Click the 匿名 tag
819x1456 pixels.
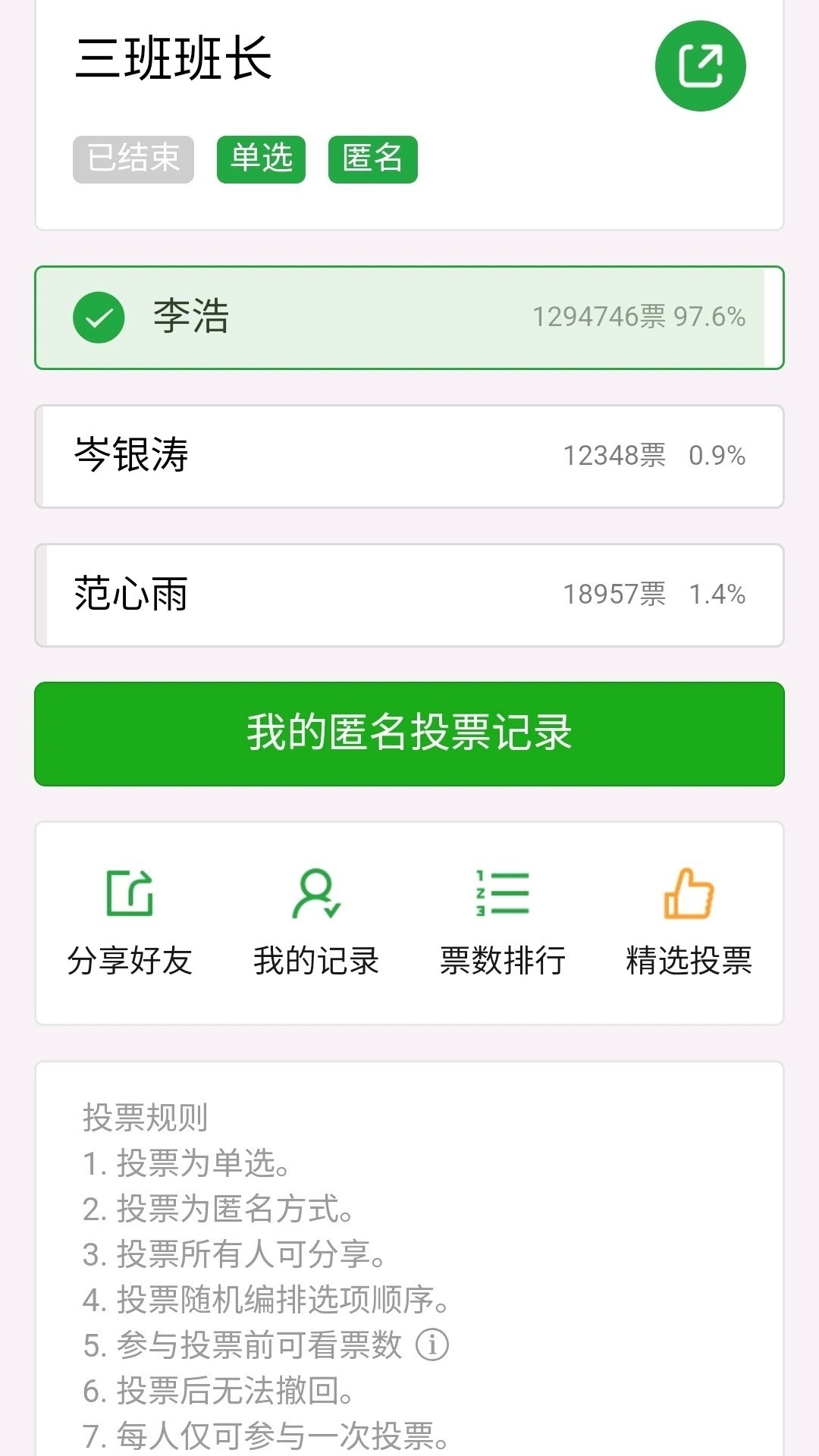coord(372,158)
